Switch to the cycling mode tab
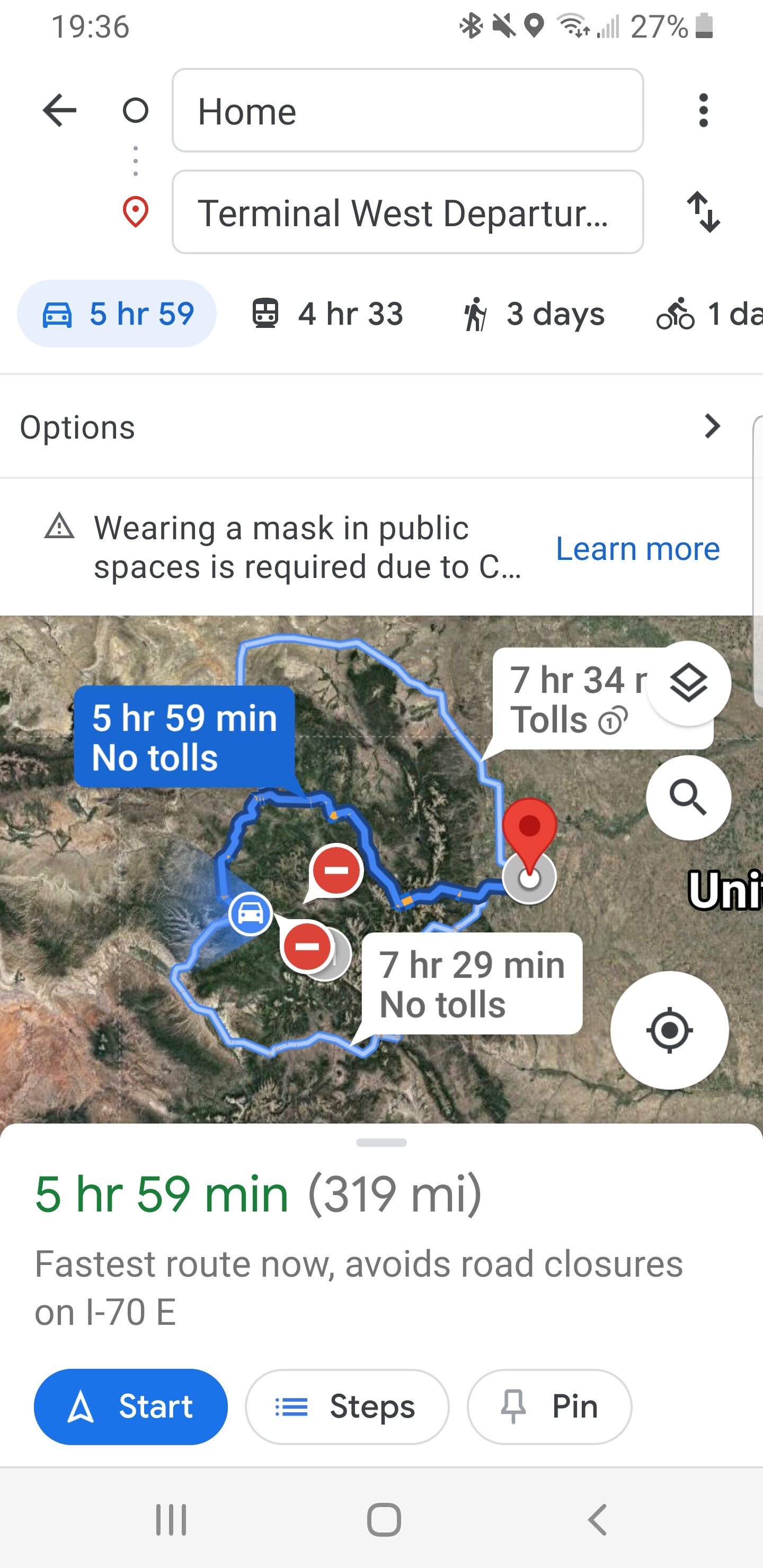Image resolution: width=763 pixels, height=1568 pixels. (x=707, y=314)
